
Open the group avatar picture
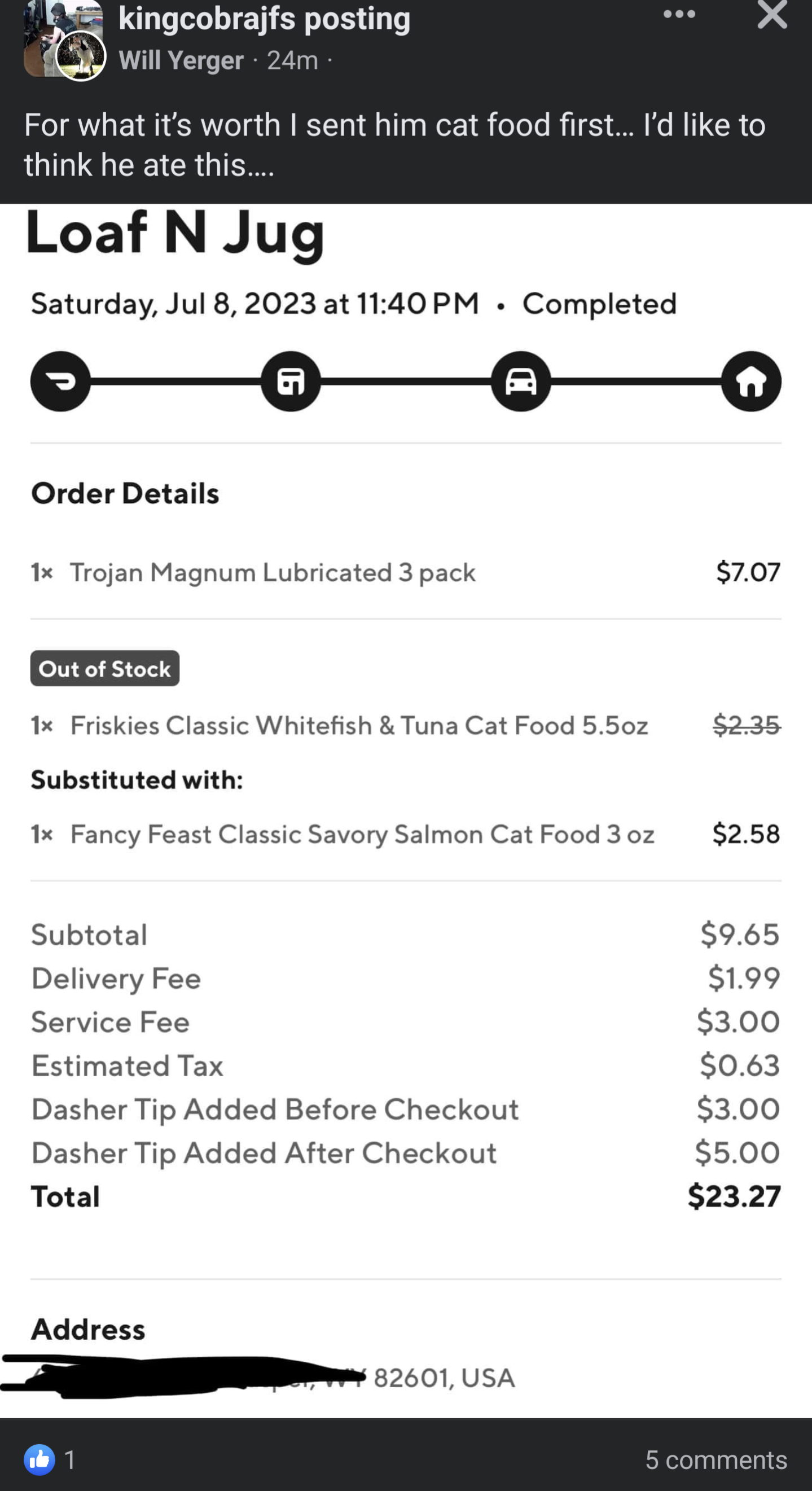pos(63,39)
